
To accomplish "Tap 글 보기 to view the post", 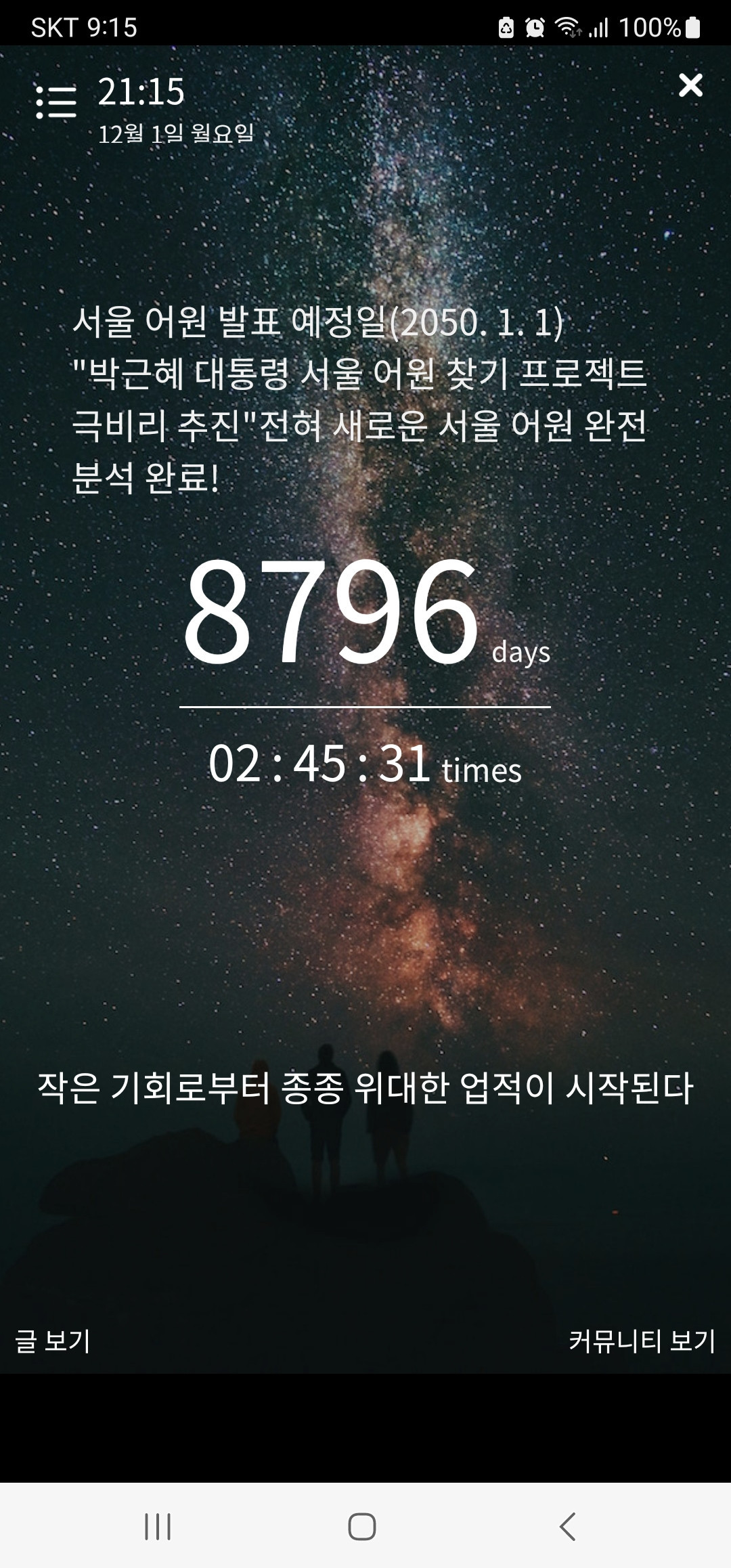I will tap(53, 1340).
